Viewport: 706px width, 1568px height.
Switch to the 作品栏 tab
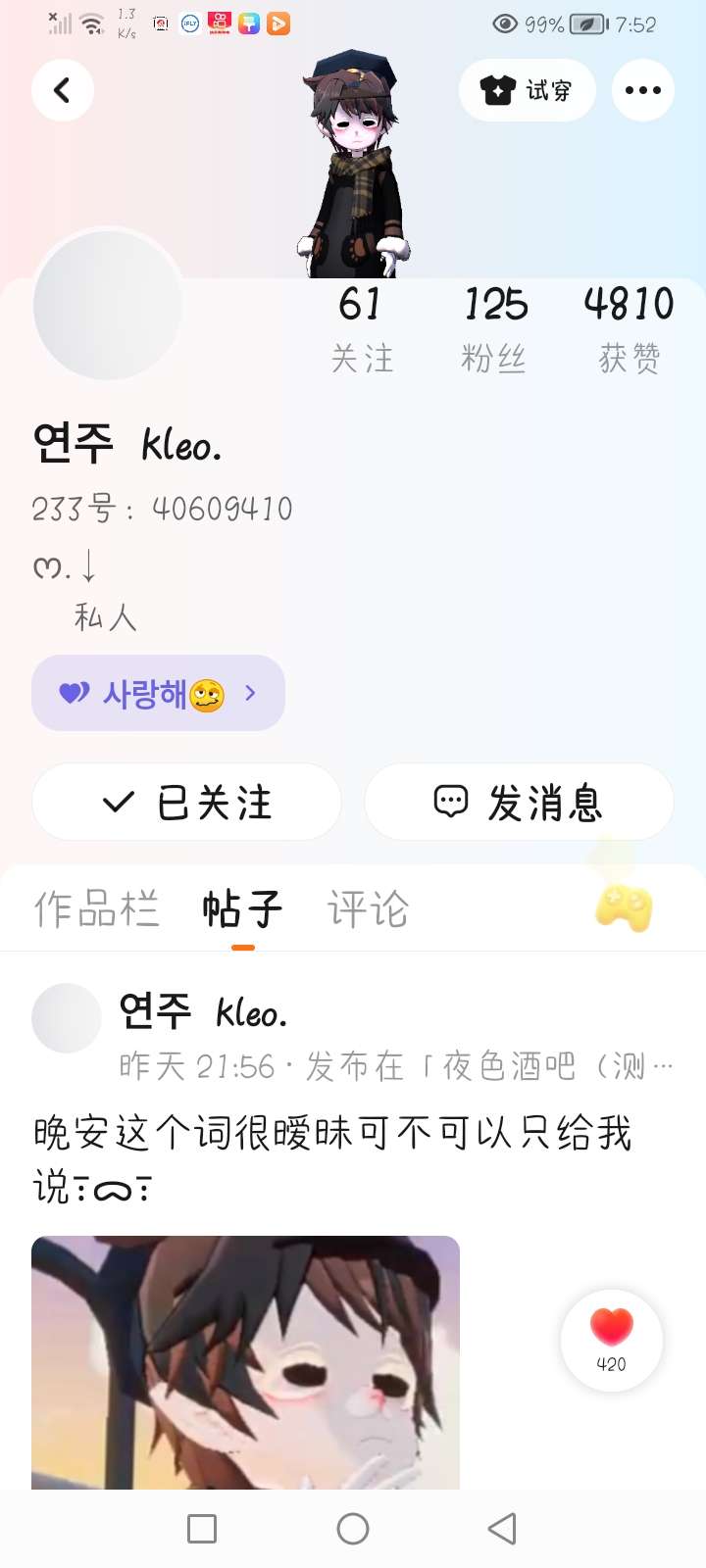point(96,908)
